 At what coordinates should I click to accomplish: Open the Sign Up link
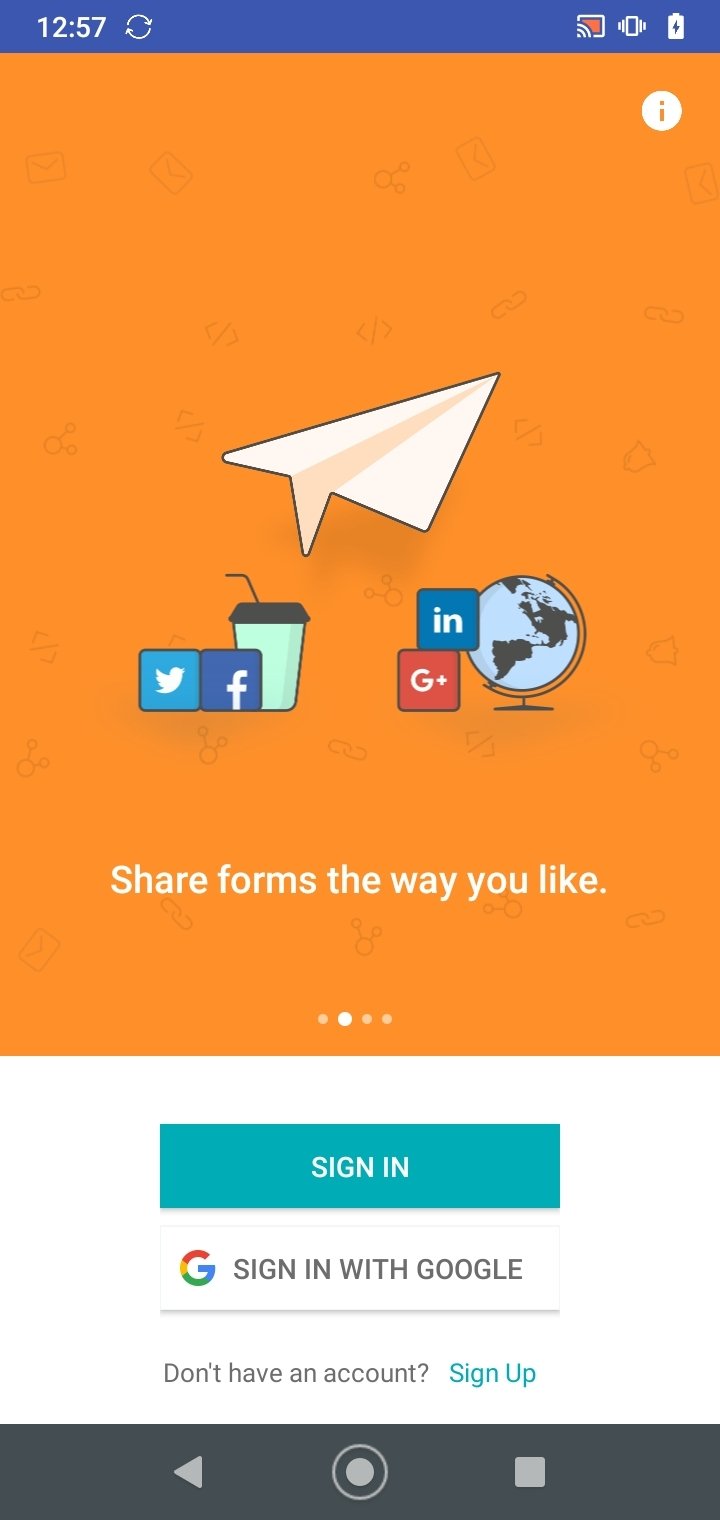492,1373
